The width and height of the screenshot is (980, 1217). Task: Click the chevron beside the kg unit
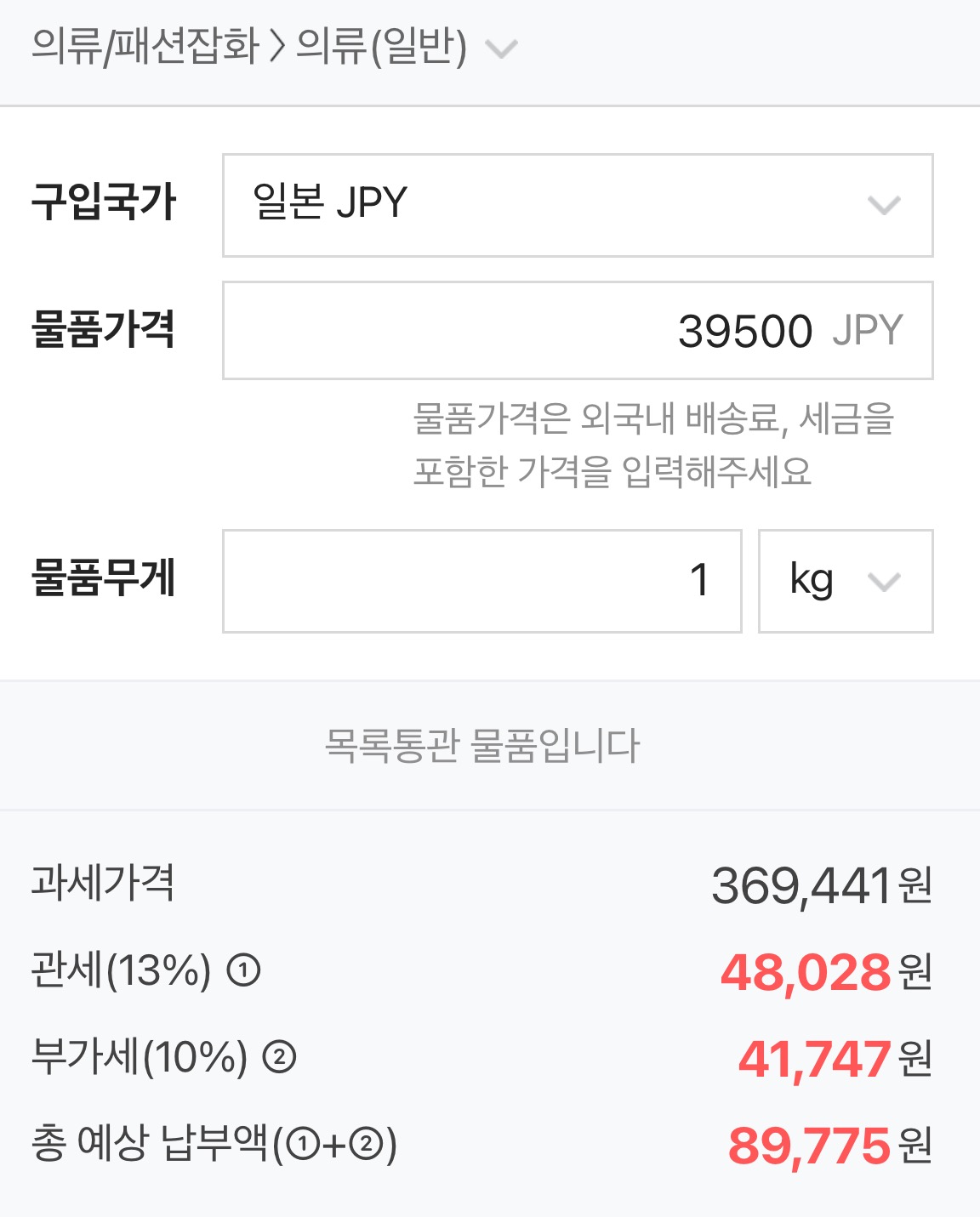click(x=883, y=581)
